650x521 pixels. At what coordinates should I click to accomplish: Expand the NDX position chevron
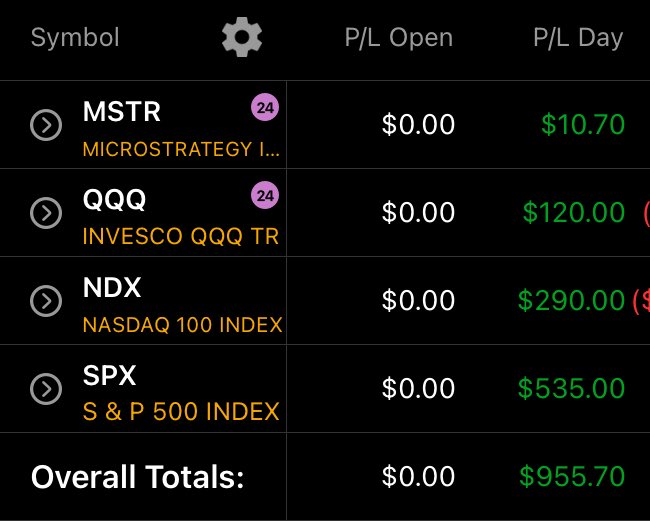46,301
